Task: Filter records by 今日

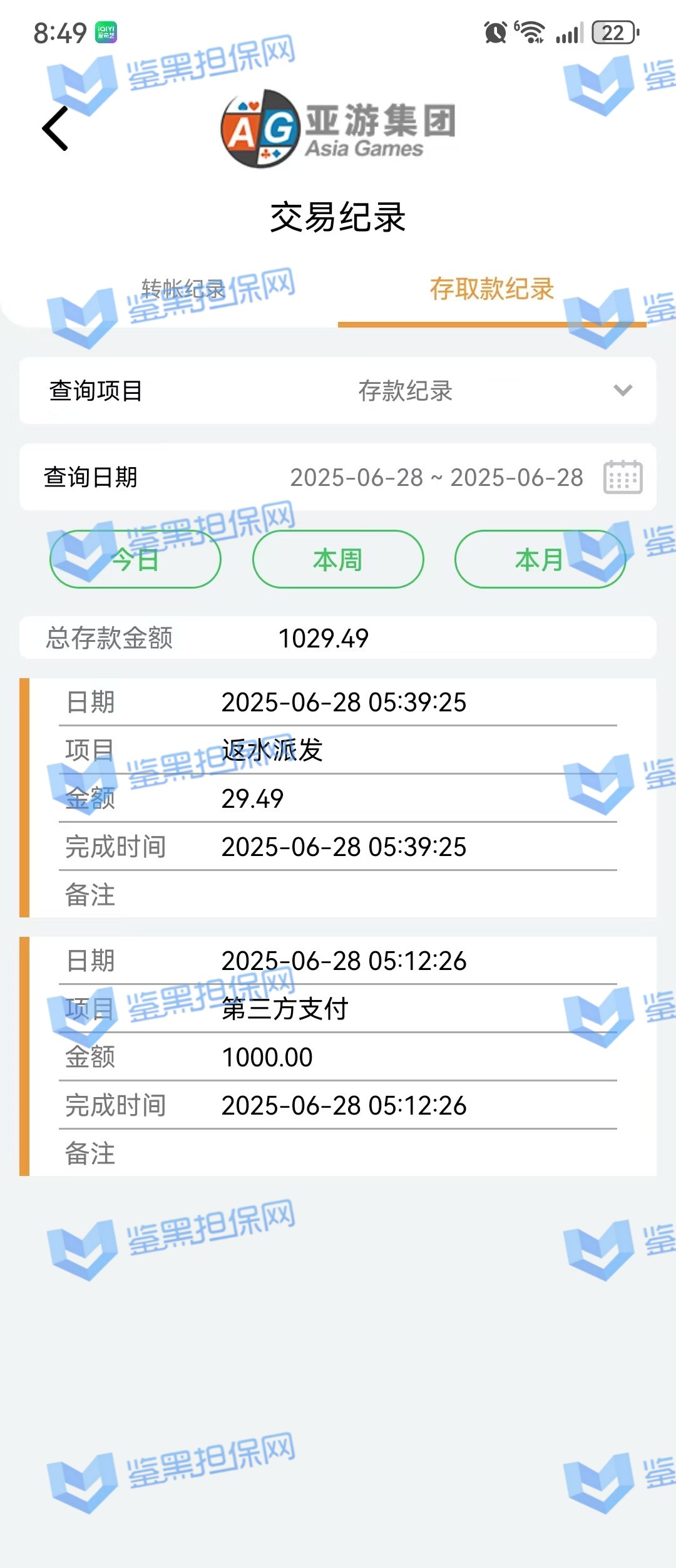Action: [x=135, y=559]
